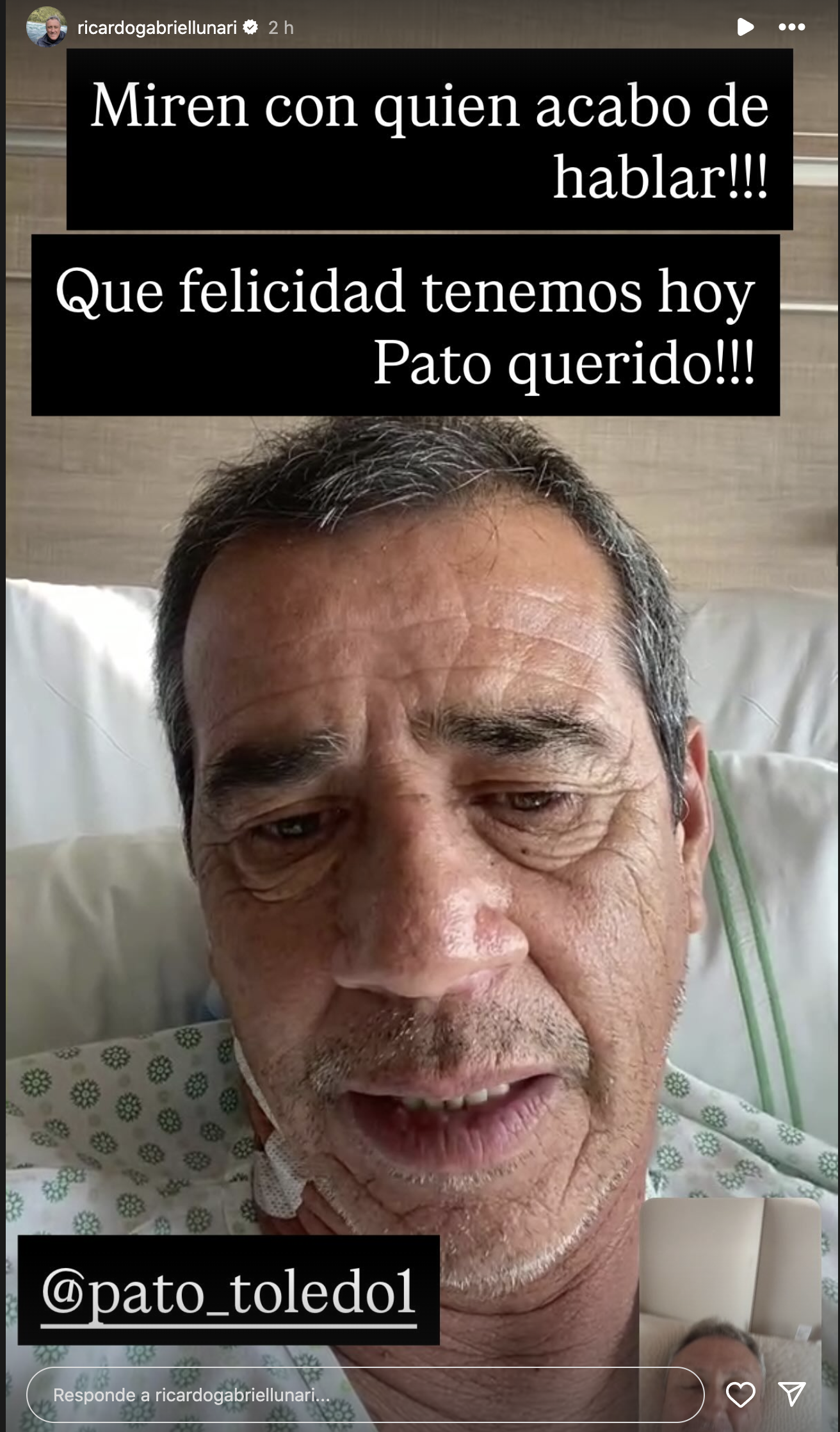Tap the ricardogabriellunari username

click(x=157, y=28)
